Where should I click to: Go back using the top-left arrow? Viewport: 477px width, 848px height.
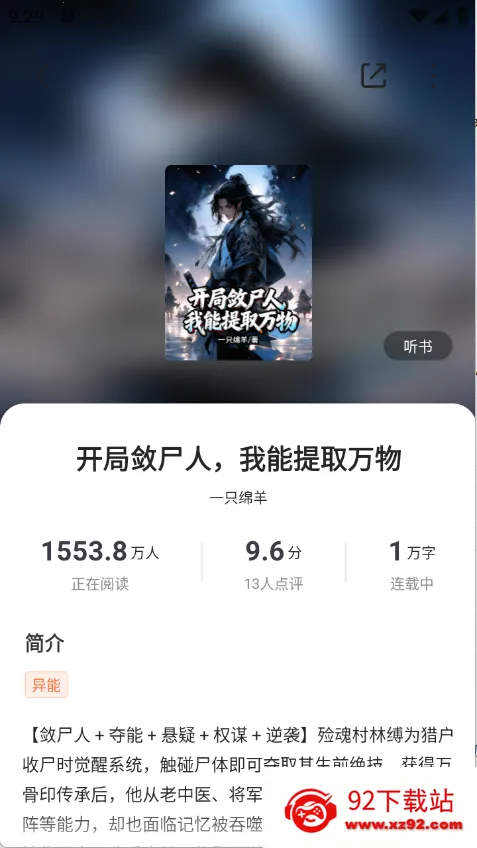[x=43, y=76]
